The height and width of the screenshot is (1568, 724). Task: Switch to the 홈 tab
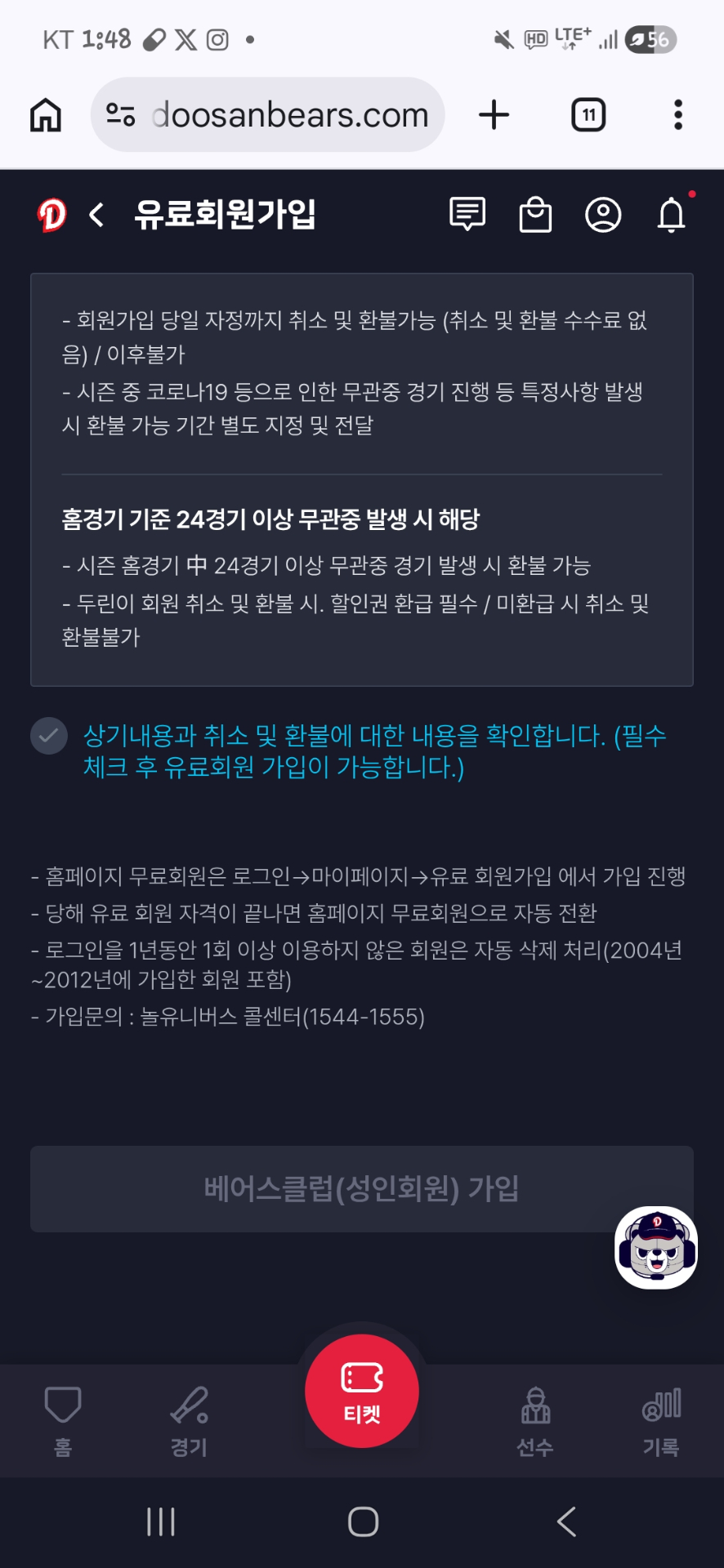63,1421
